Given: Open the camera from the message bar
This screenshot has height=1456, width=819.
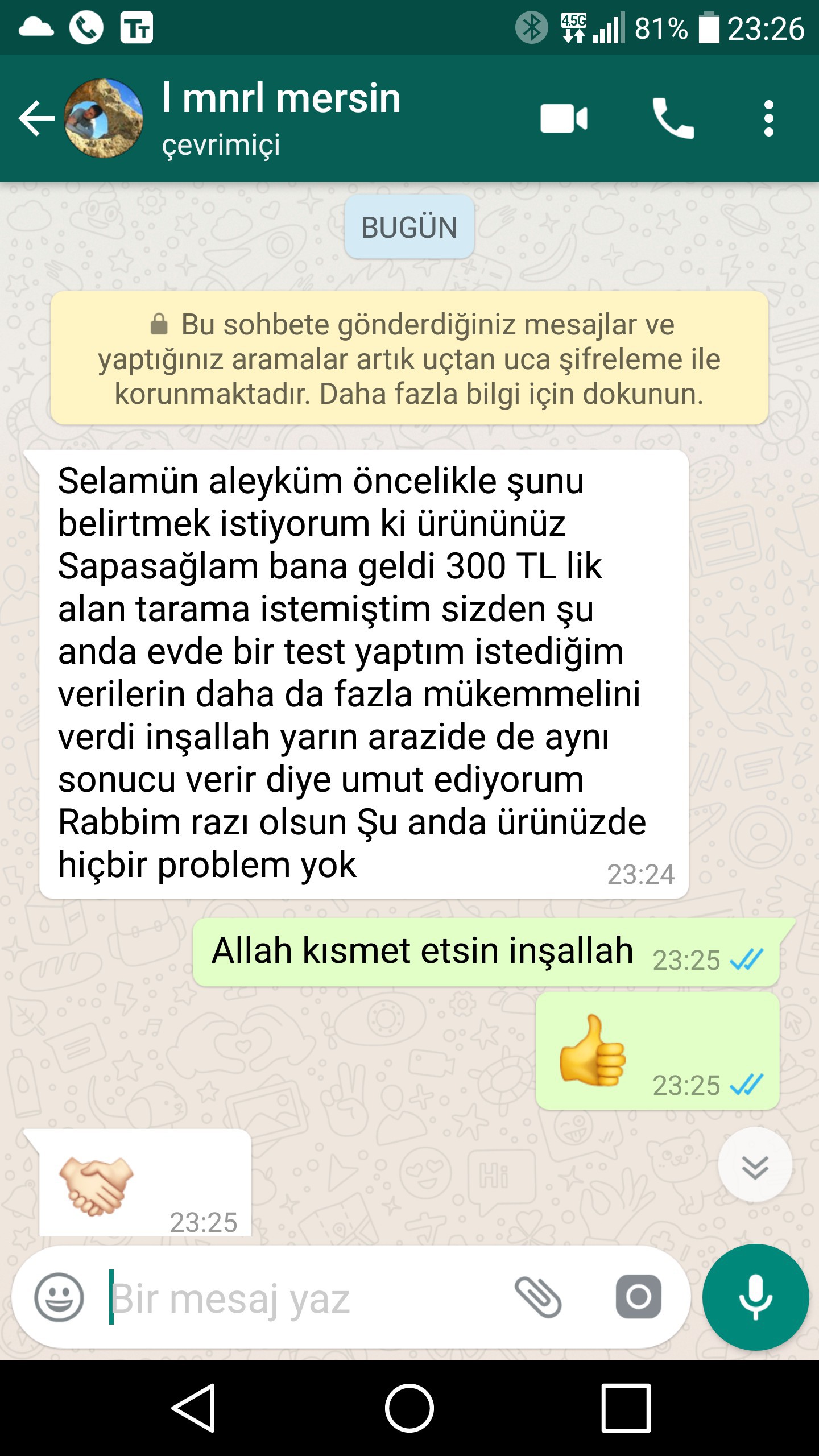Looking at the screenshot, I should [638, 1297].
